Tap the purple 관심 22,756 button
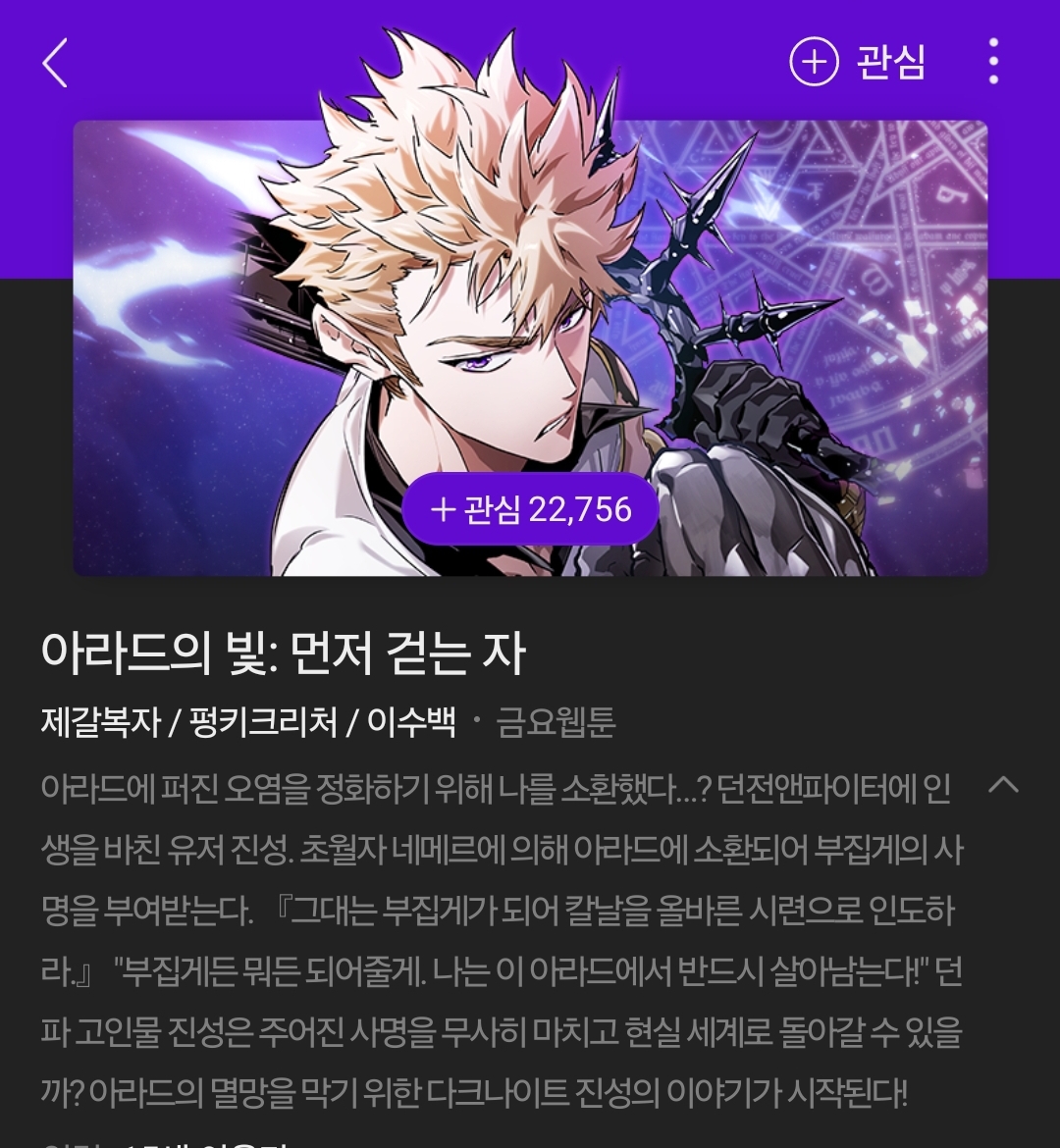 click(x=530, y=509)
